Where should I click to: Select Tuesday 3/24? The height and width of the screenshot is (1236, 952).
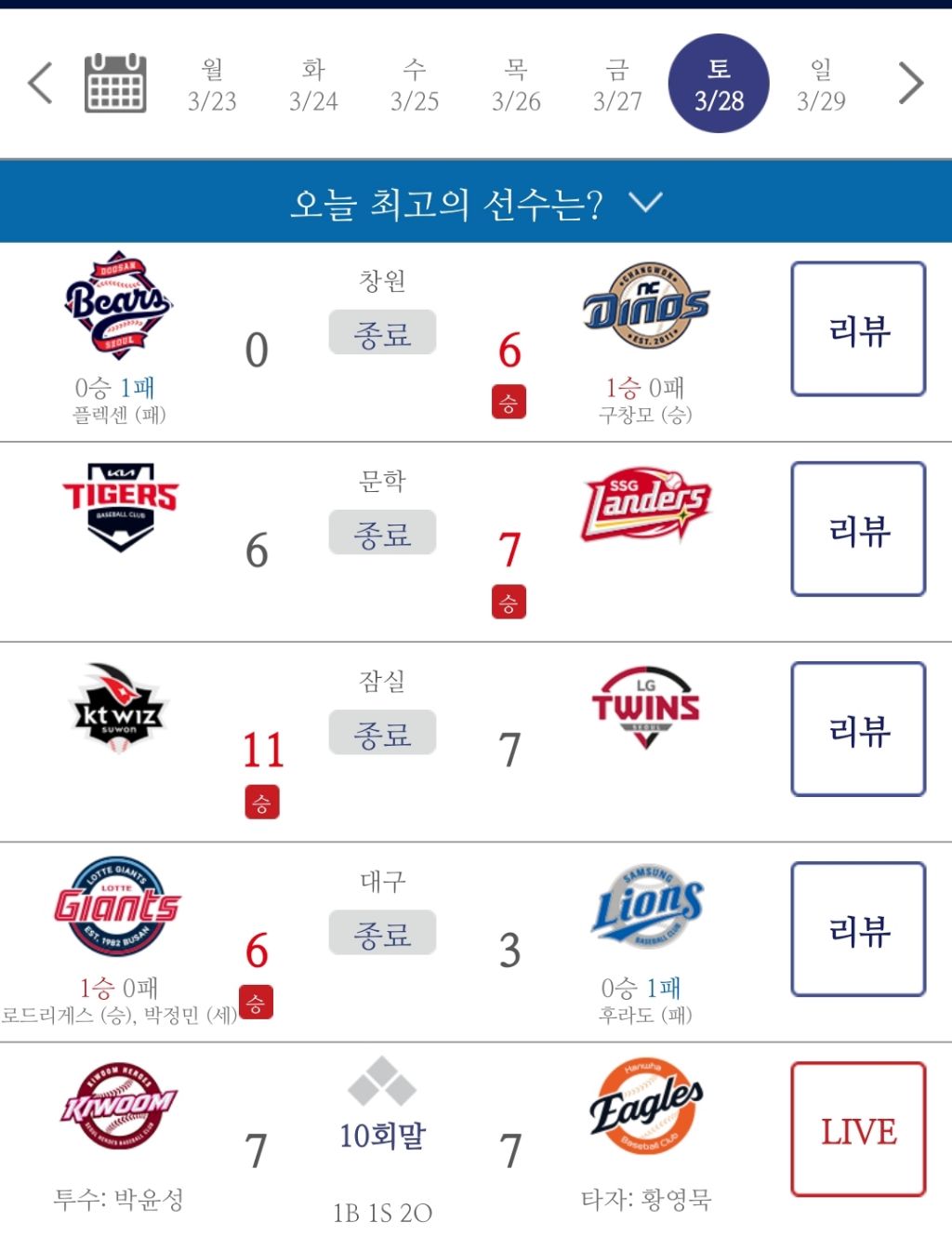[313, 85]
